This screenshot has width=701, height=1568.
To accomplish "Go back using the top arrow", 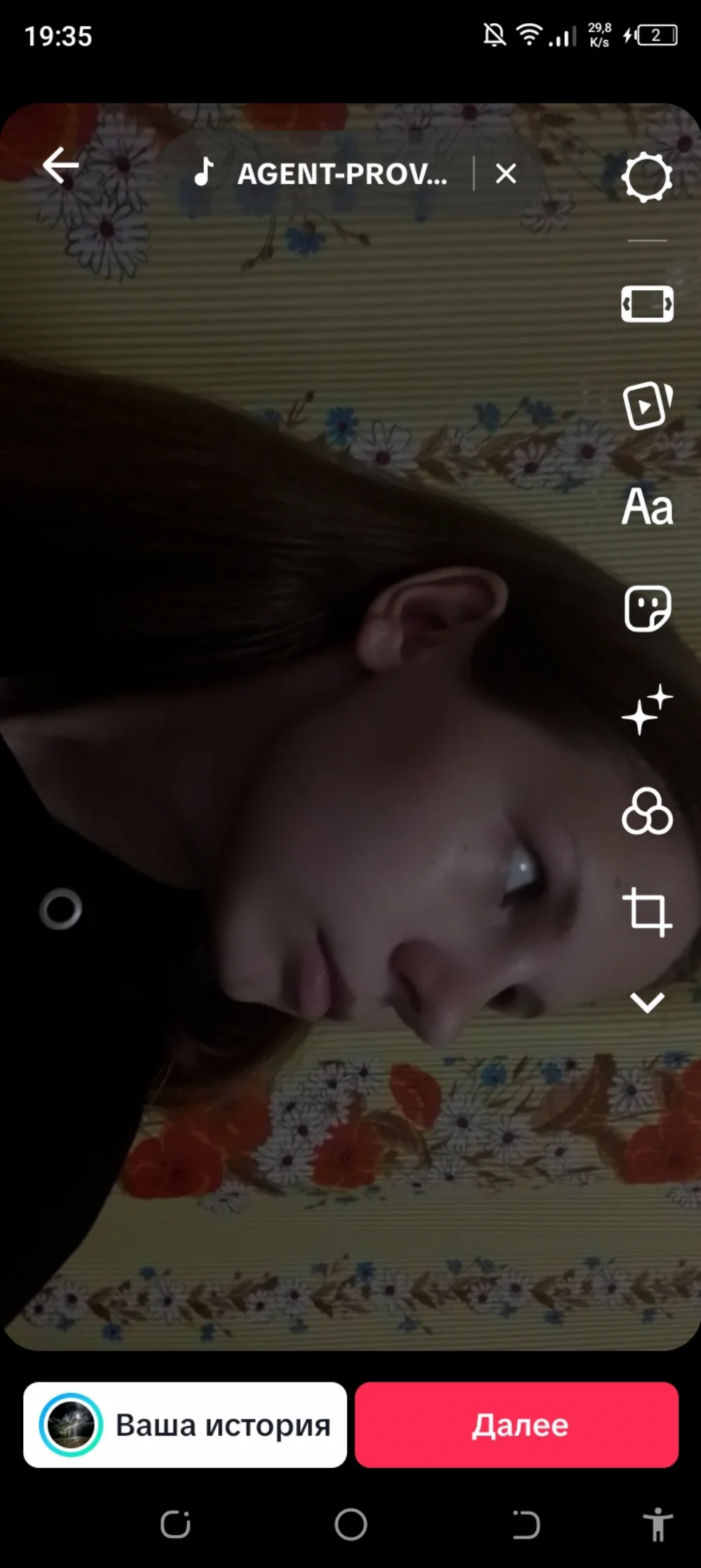I will pos(61,166).
